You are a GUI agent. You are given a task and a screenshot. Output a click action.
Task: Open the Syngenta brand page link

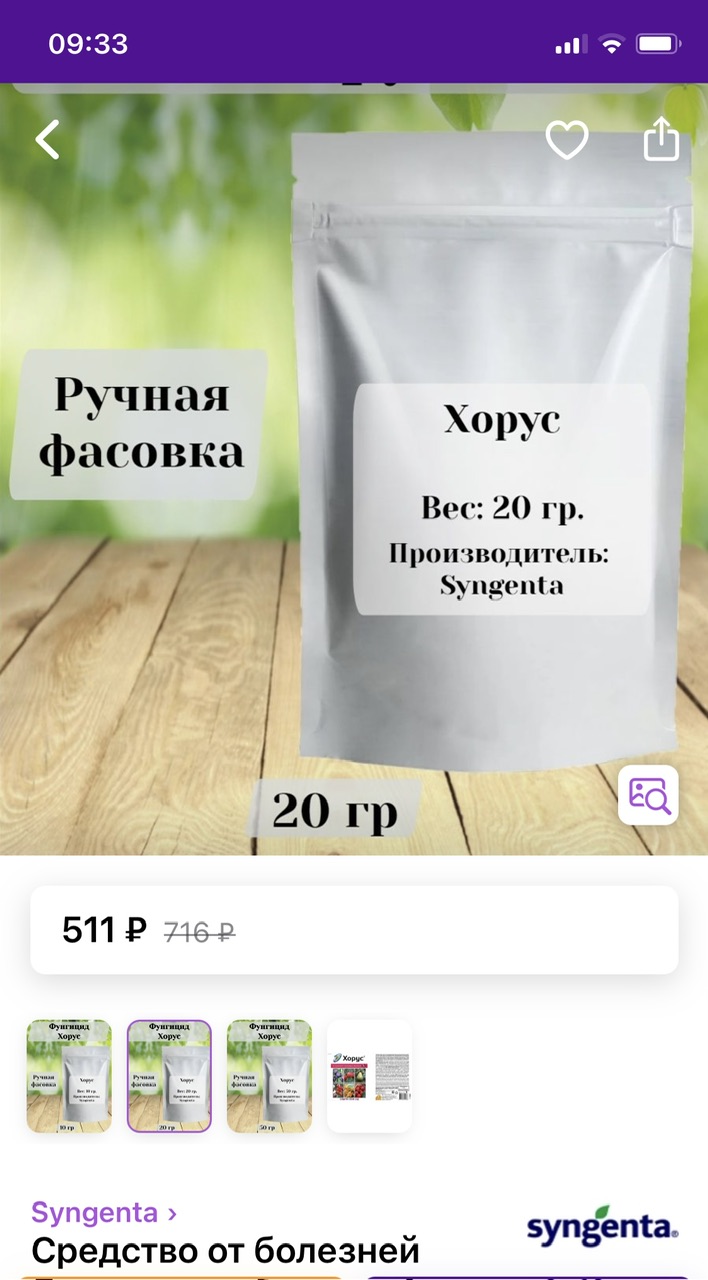tap(104, 1213)
